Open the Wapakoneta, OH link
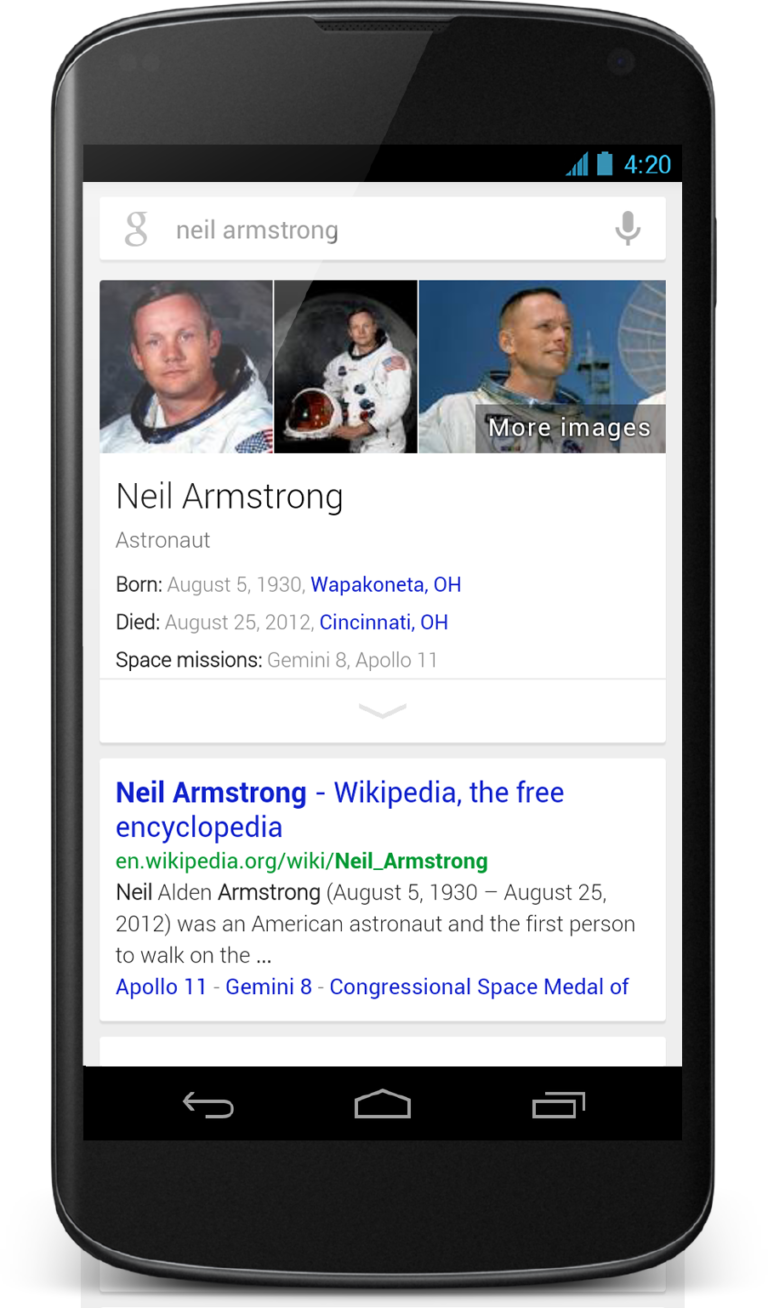This screenshot has height=1308, width=768. (x=385, y=584)
